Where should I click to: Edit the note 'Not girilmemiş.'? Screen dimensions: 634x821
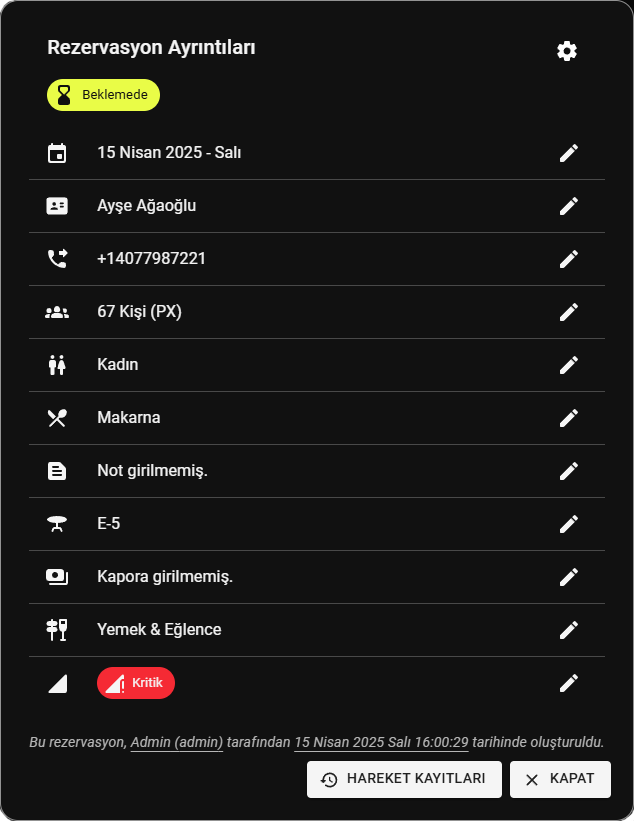[569, 471]
